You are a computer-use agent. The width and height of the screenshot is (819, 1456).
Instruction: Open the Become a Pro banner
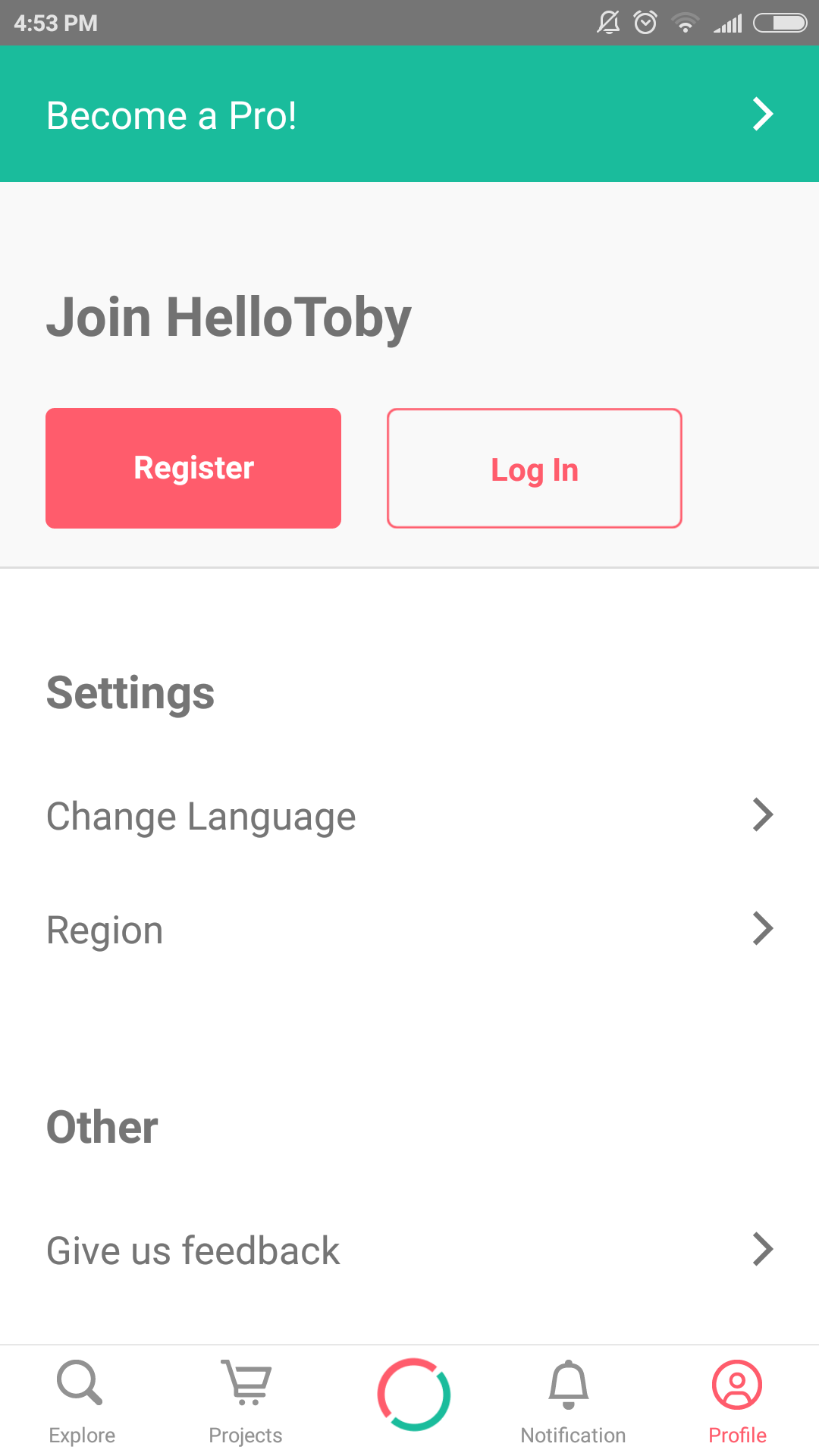point(409,114)
